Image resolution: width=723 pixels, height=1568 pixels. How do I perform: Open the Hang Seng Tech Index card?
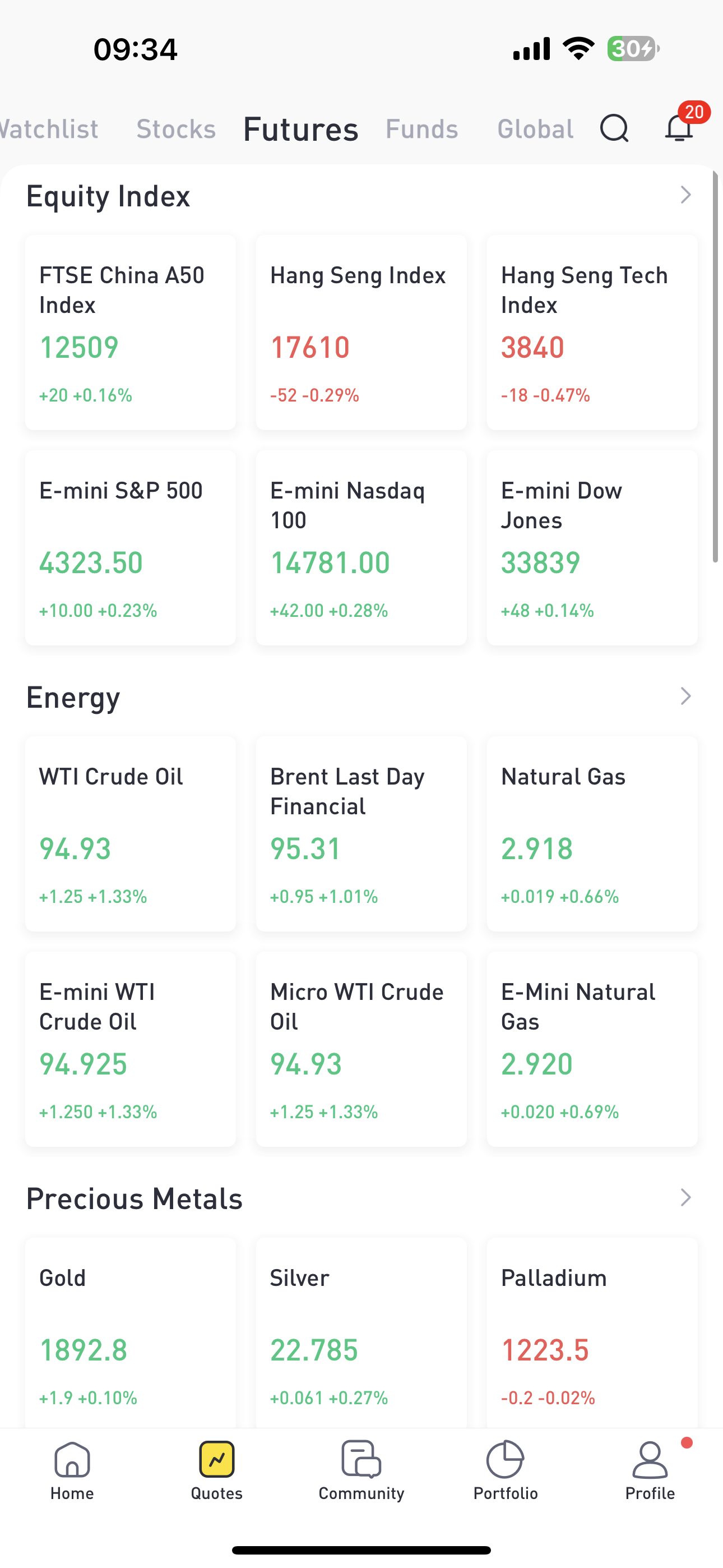click(x=592, y=333)
